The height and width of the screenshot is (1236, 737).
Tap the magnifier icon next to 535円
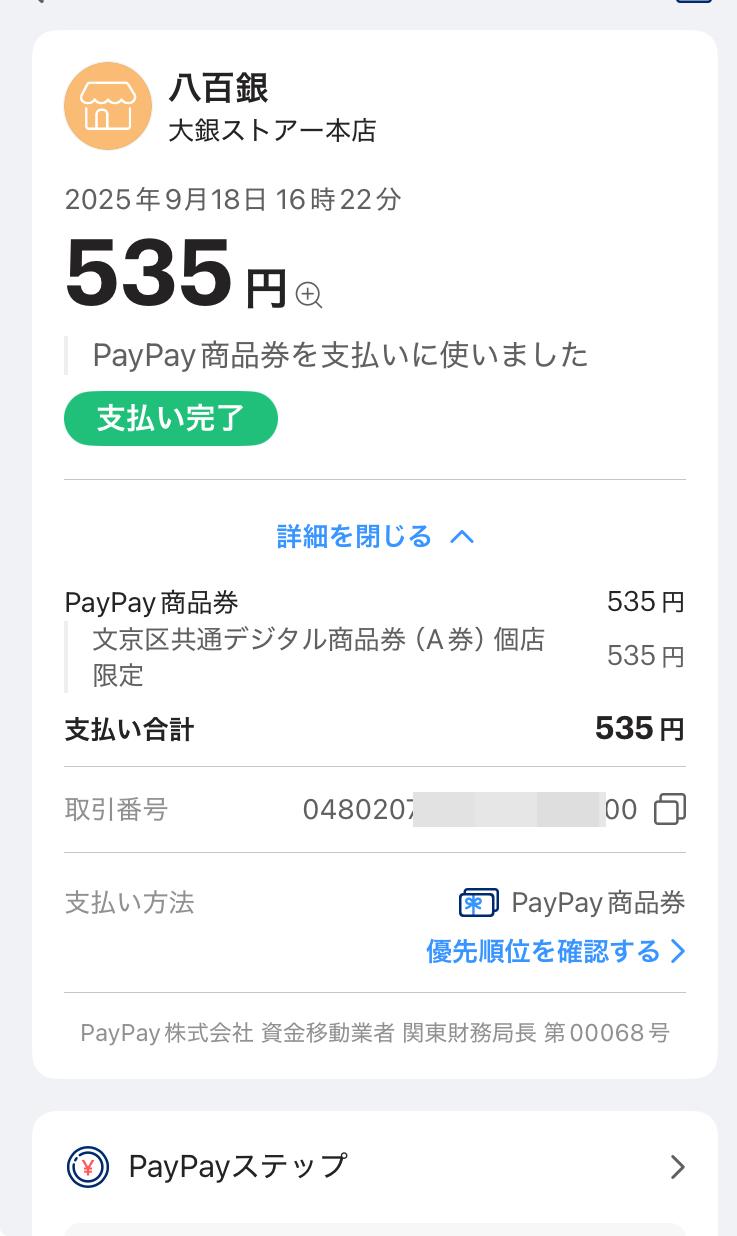pos(309,295)
